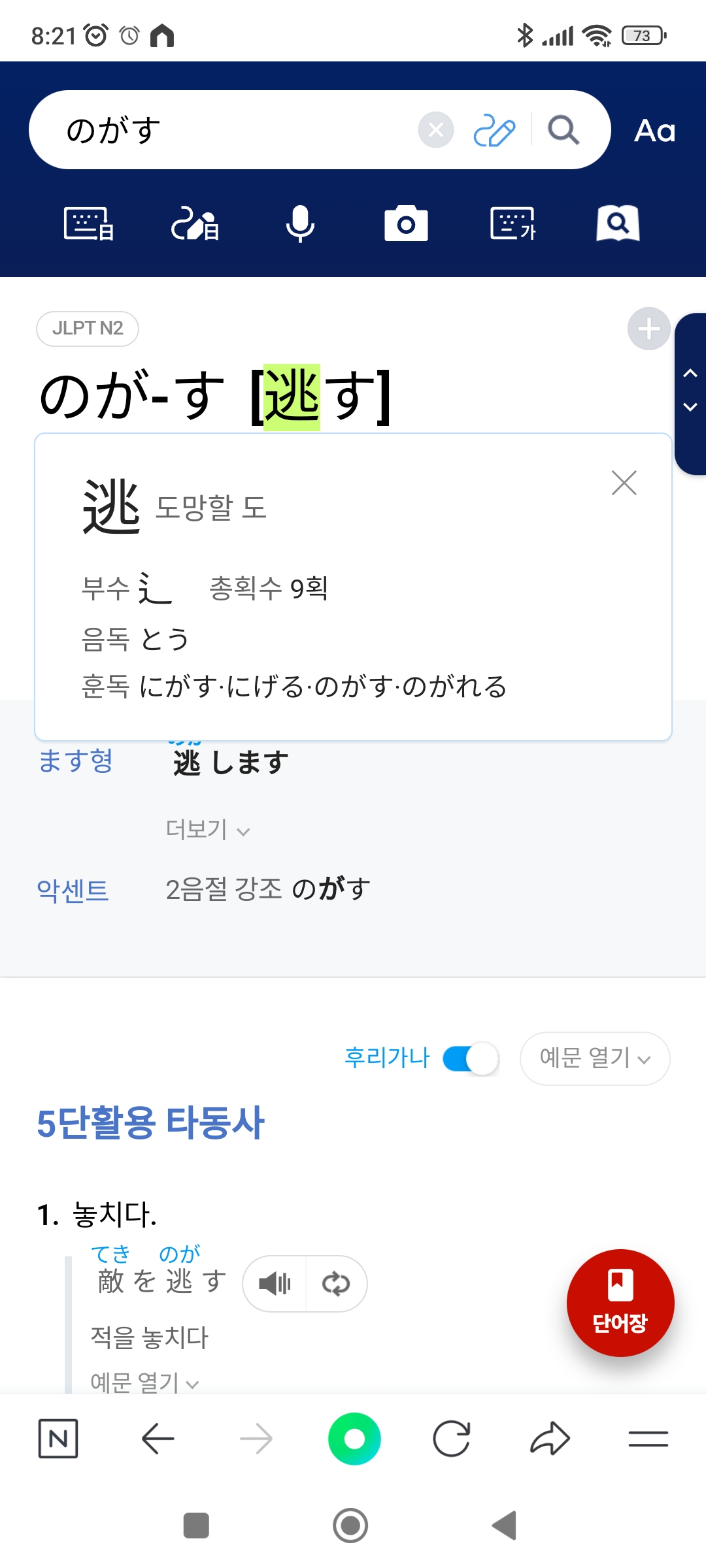This screenshot has width=706, height=1568.
Task: Select the Korean keyboard input icon
Action: 513,224
